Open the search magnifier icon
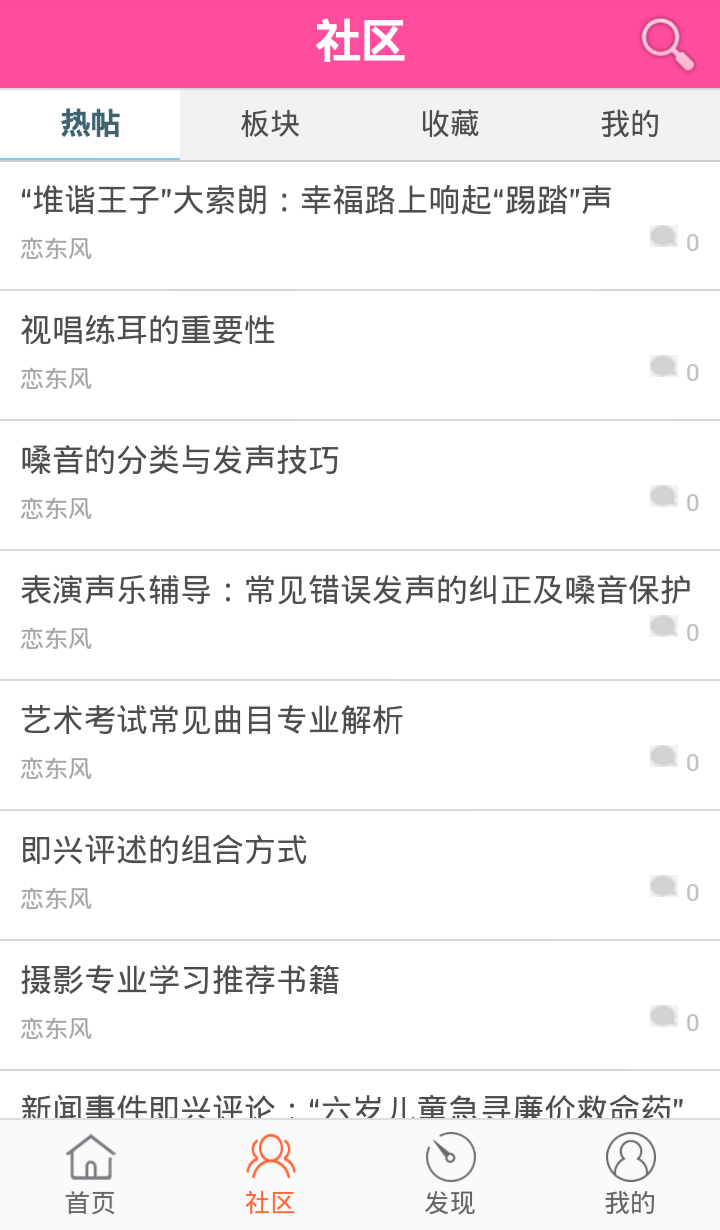 (667, 44)
